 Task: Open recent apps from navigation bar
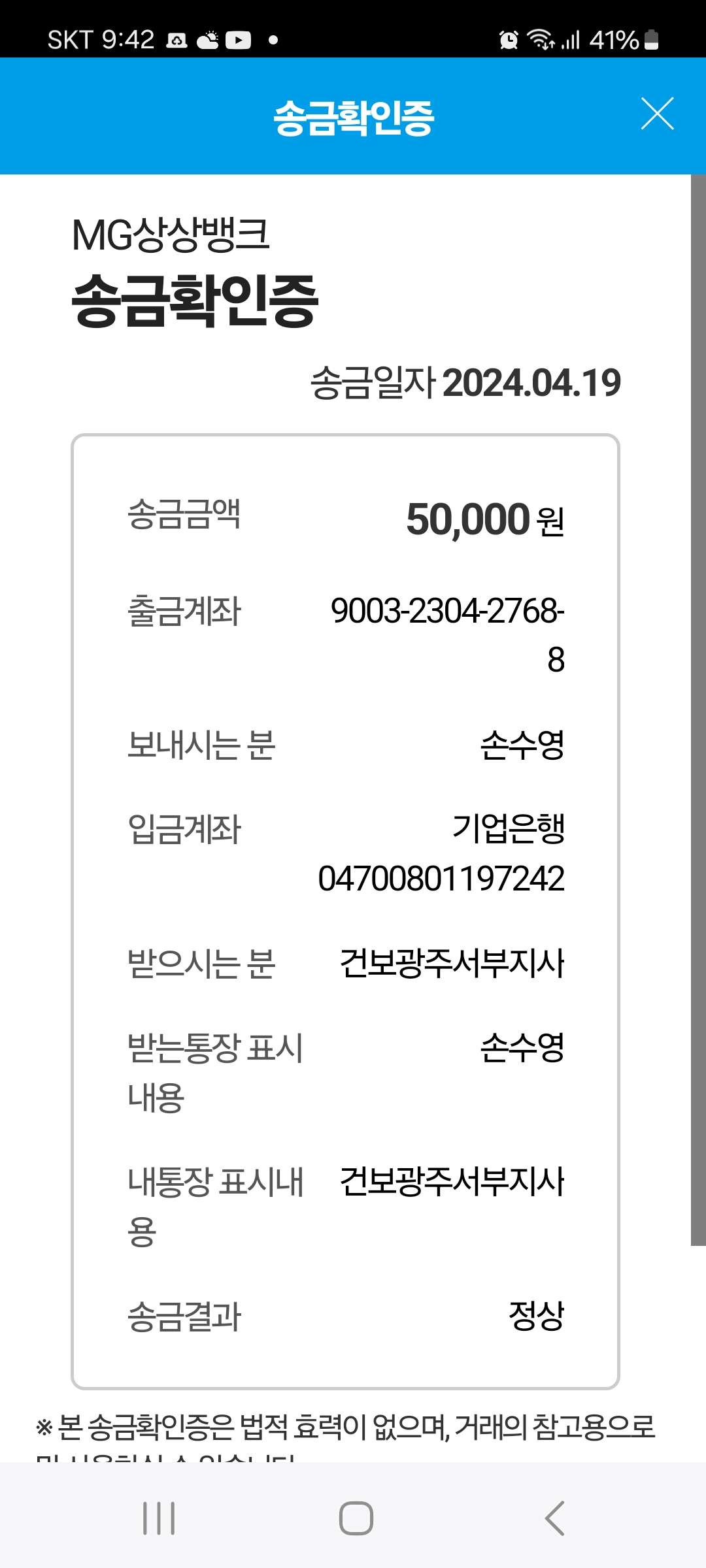point(159,1518)
